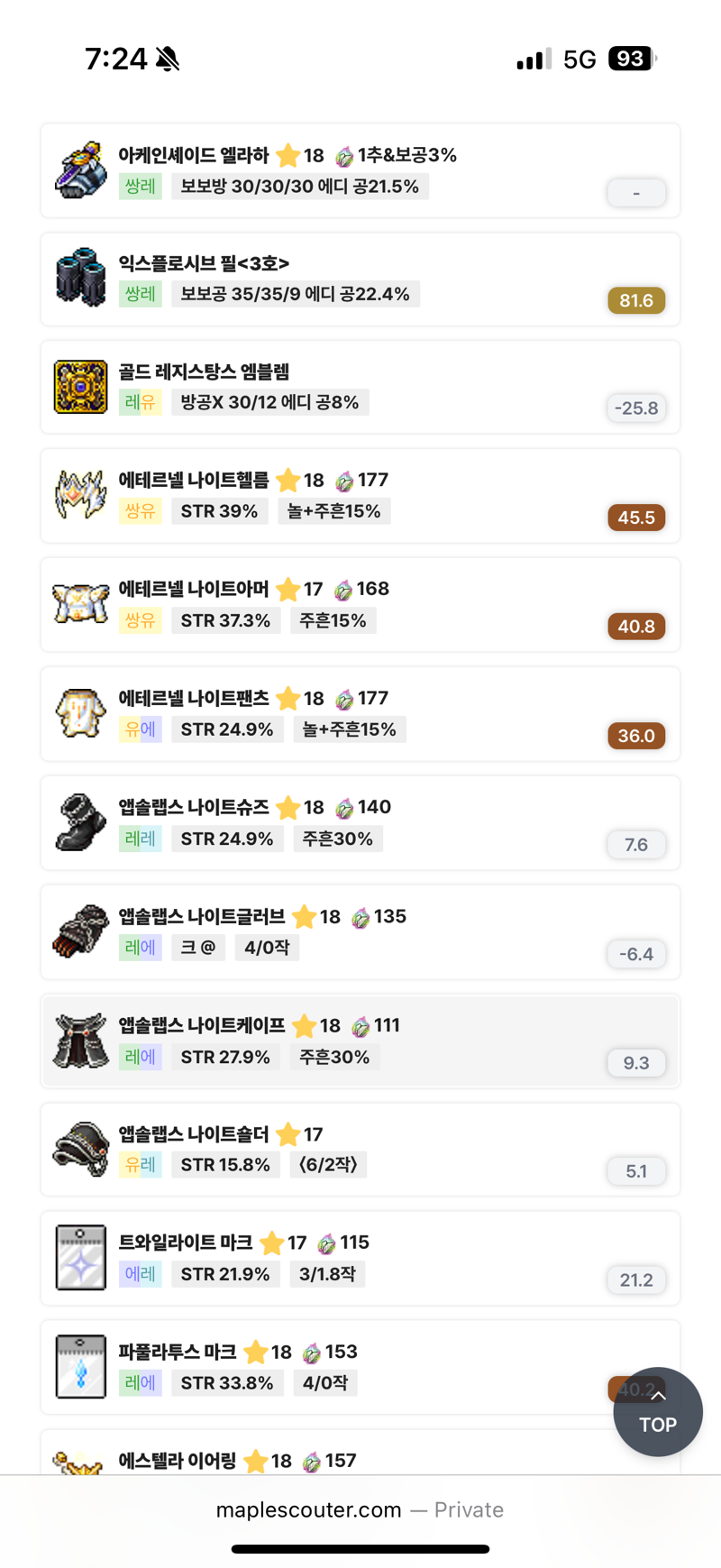Jump back to top with TOP button

click(657, 1412)
